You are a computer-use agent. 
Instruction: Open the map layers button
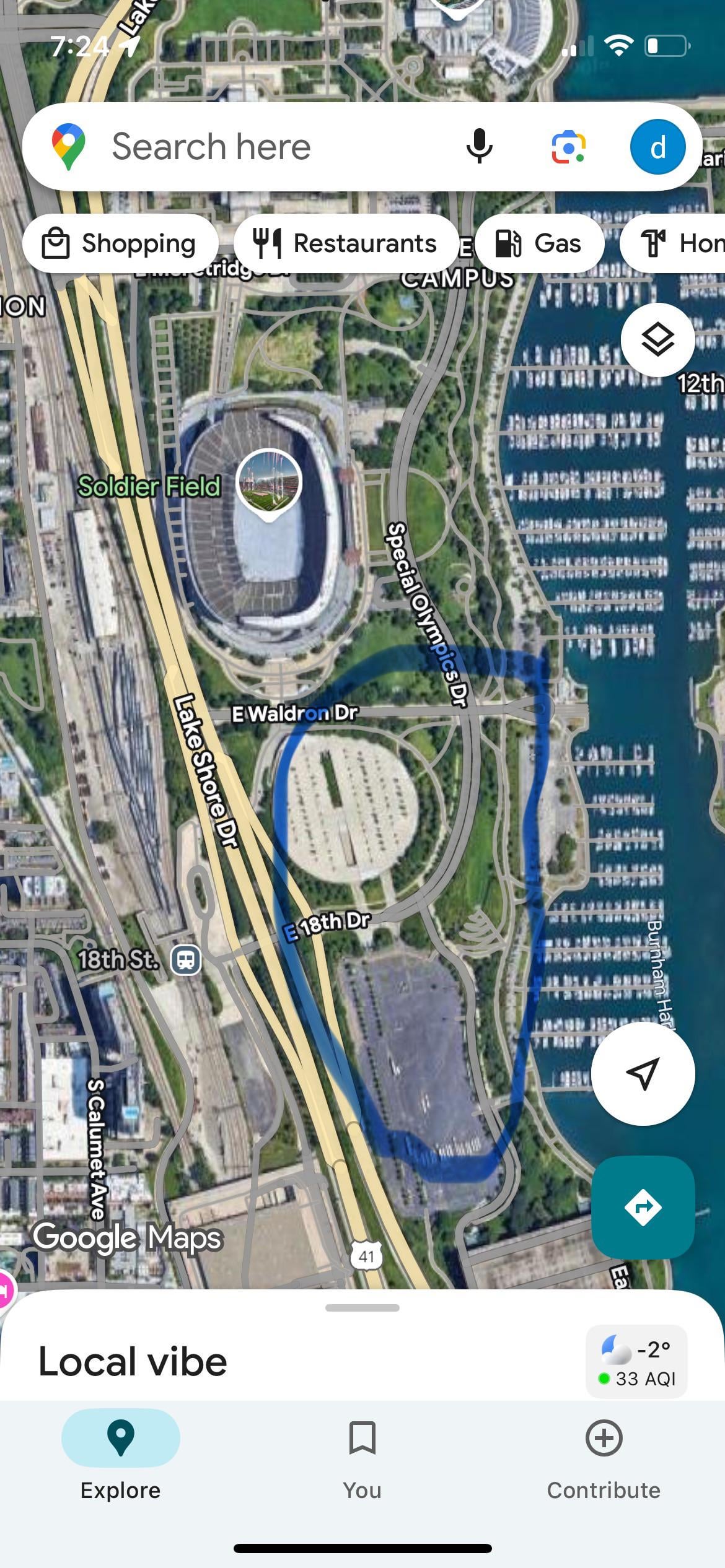[x=657, y=339]
